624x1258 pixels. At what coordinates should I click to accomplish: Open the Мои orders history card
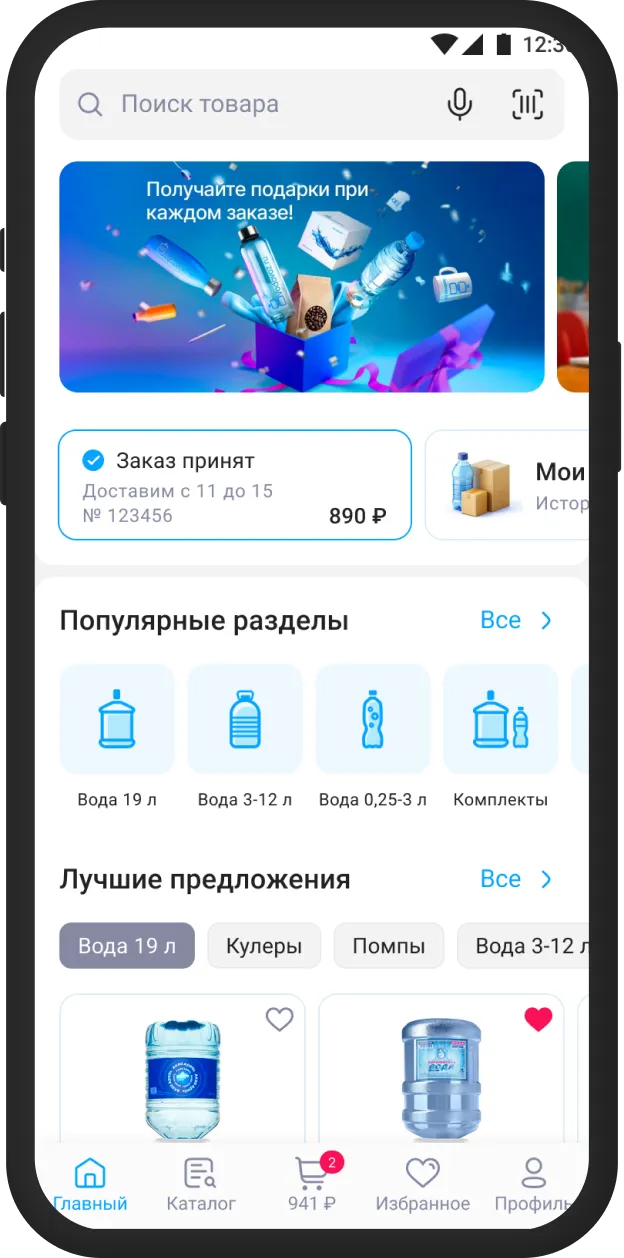(x=510, y=485)
